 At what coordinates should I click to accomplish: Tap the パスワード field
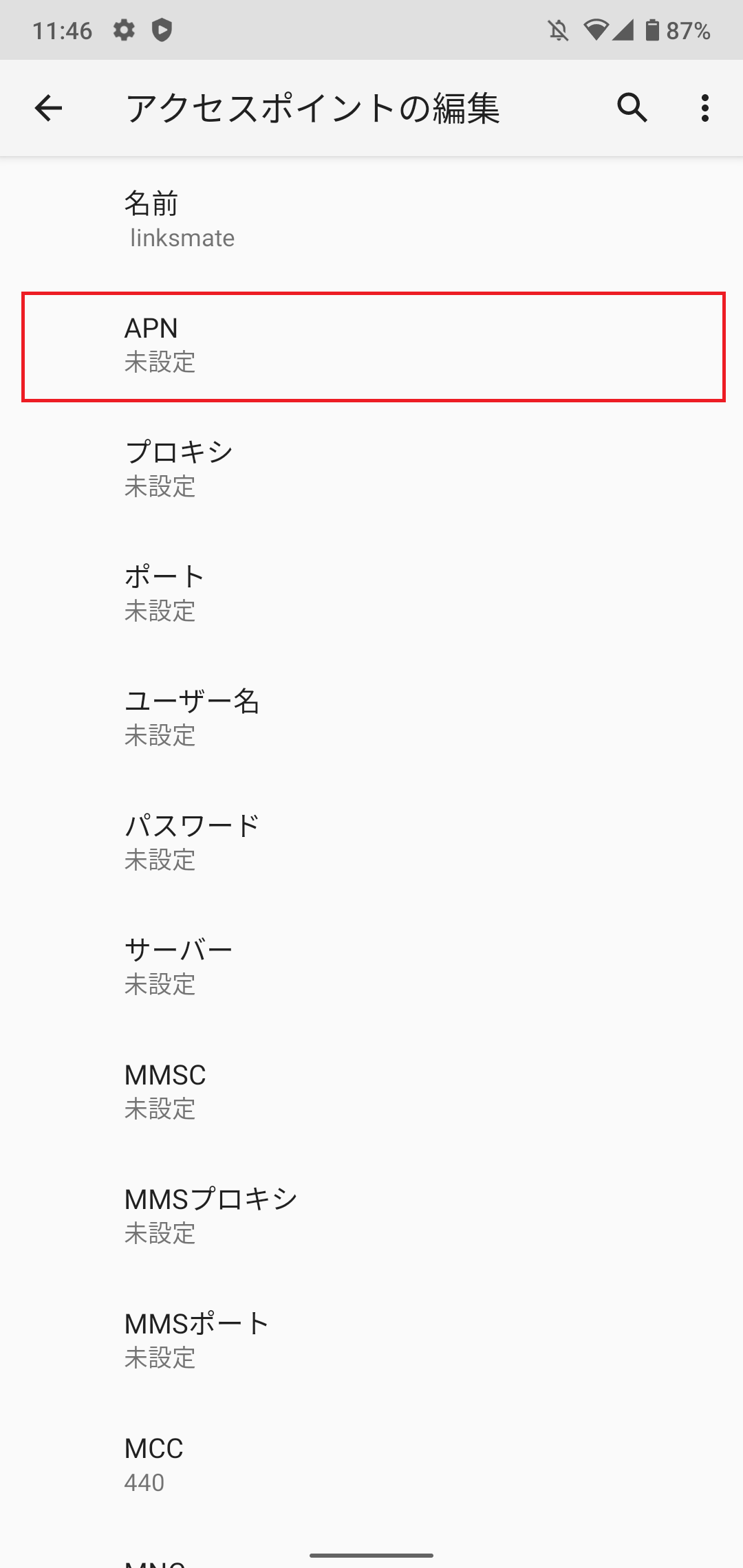point(371,842)
